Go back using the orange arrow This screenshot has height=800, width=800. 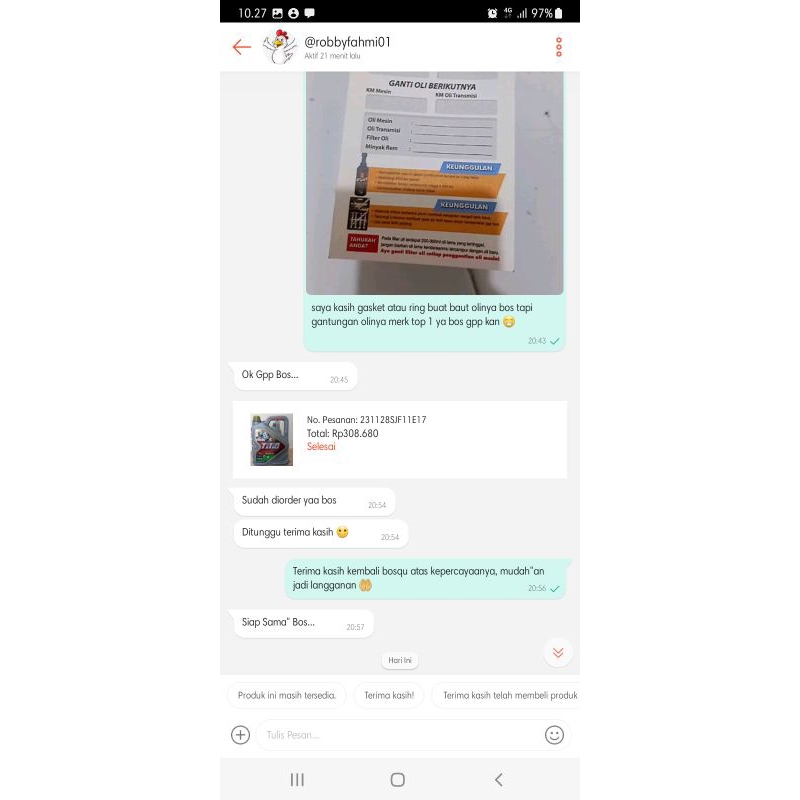[241, 47]
